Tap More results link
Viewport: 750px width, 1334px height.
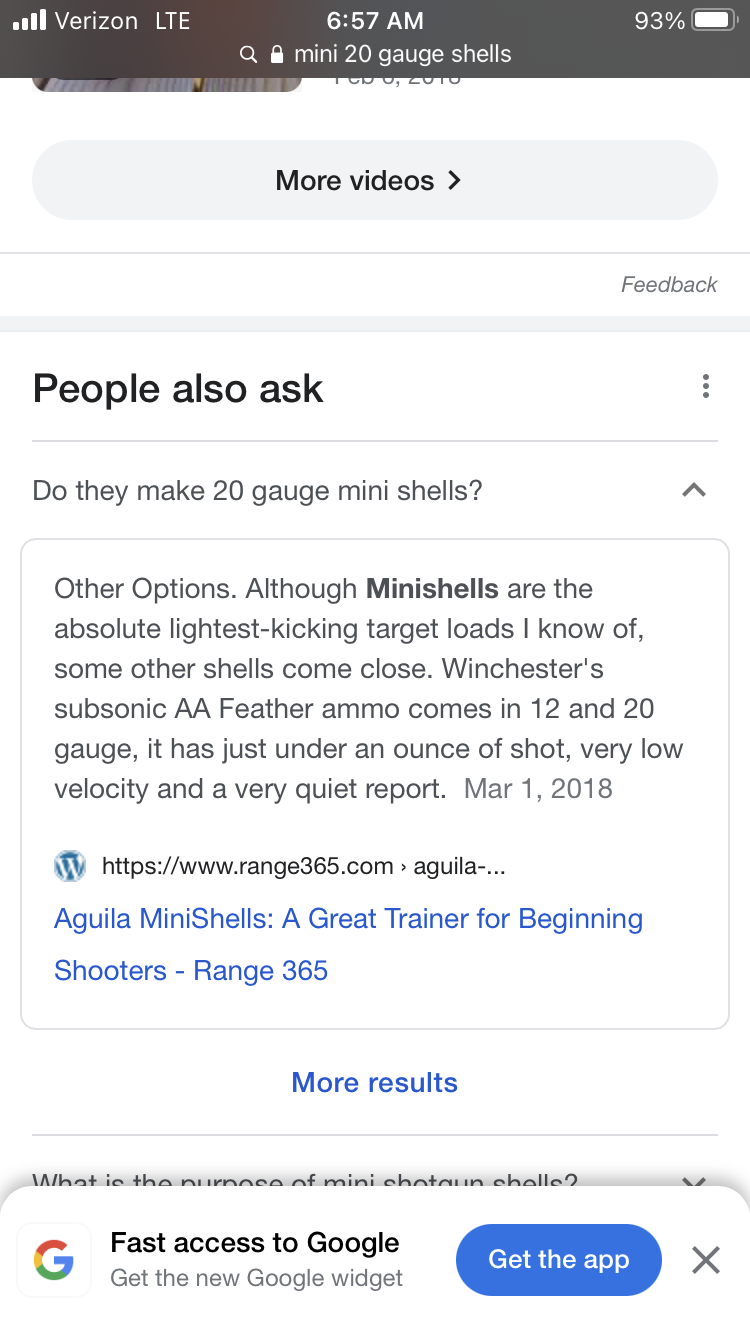coord(375,1082)
